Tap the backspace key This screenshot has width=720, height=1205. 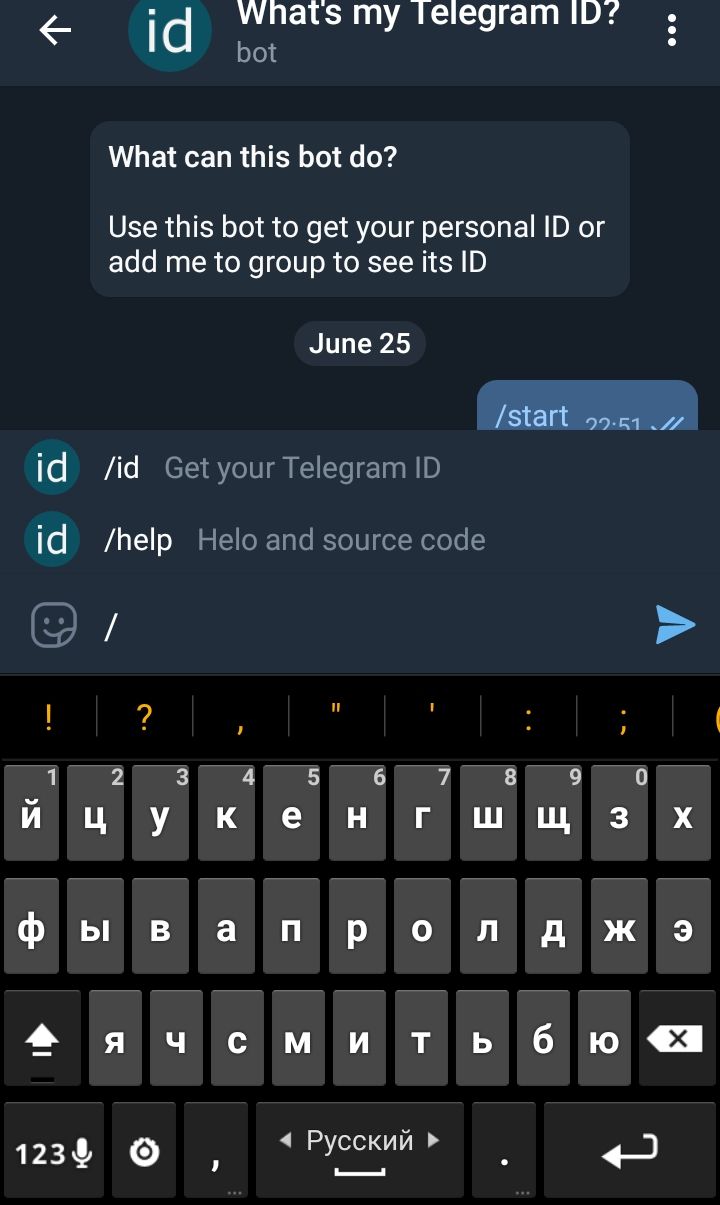click(x=677, y=1040)
